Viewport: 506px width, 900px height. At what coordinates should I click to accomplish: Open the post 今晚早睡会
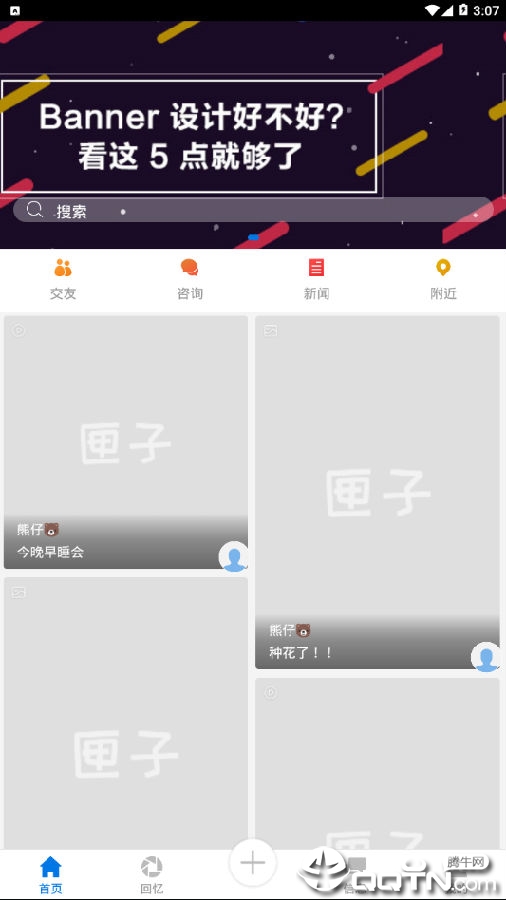[126, 442]
